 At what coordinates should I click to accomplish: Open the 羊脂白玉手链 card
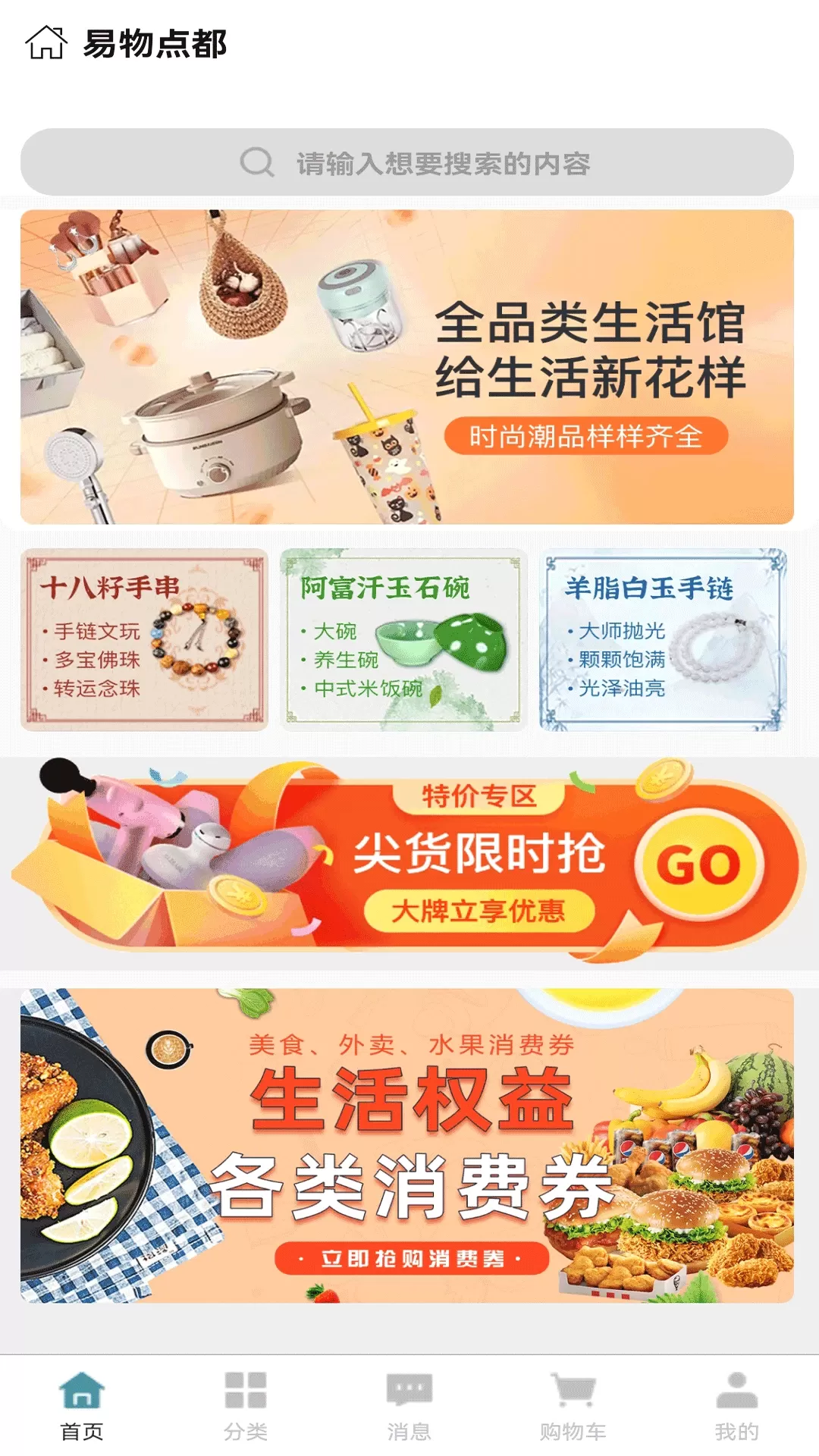coord(663,639)
